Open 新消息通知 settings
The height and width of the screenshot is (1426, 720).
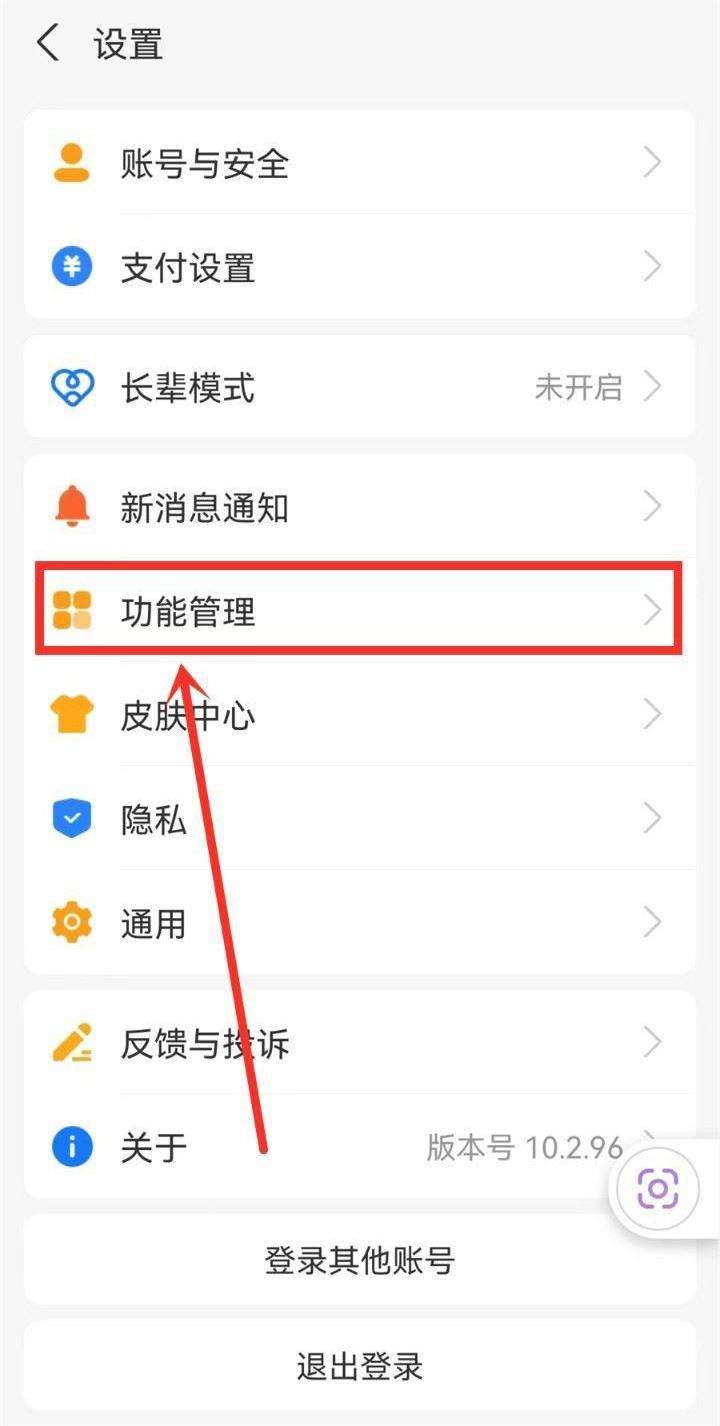359,508
